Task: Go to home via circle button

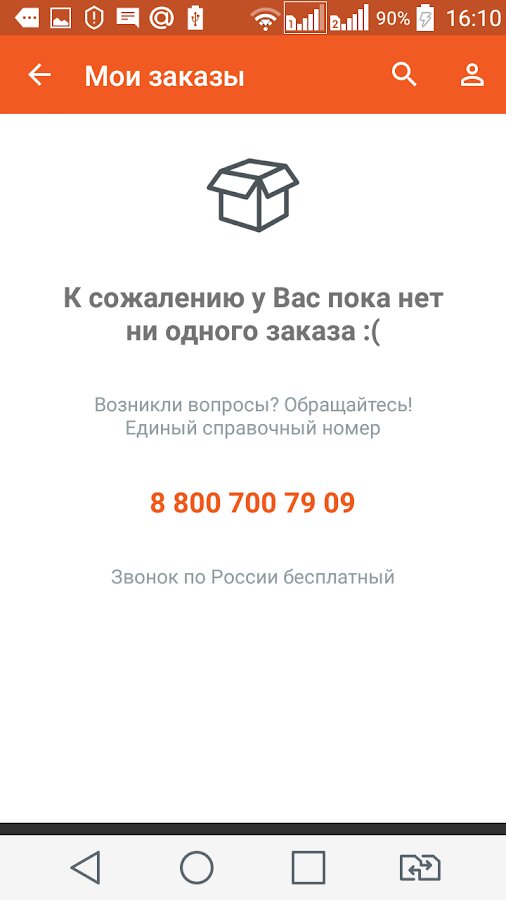Action: point(197,867)
